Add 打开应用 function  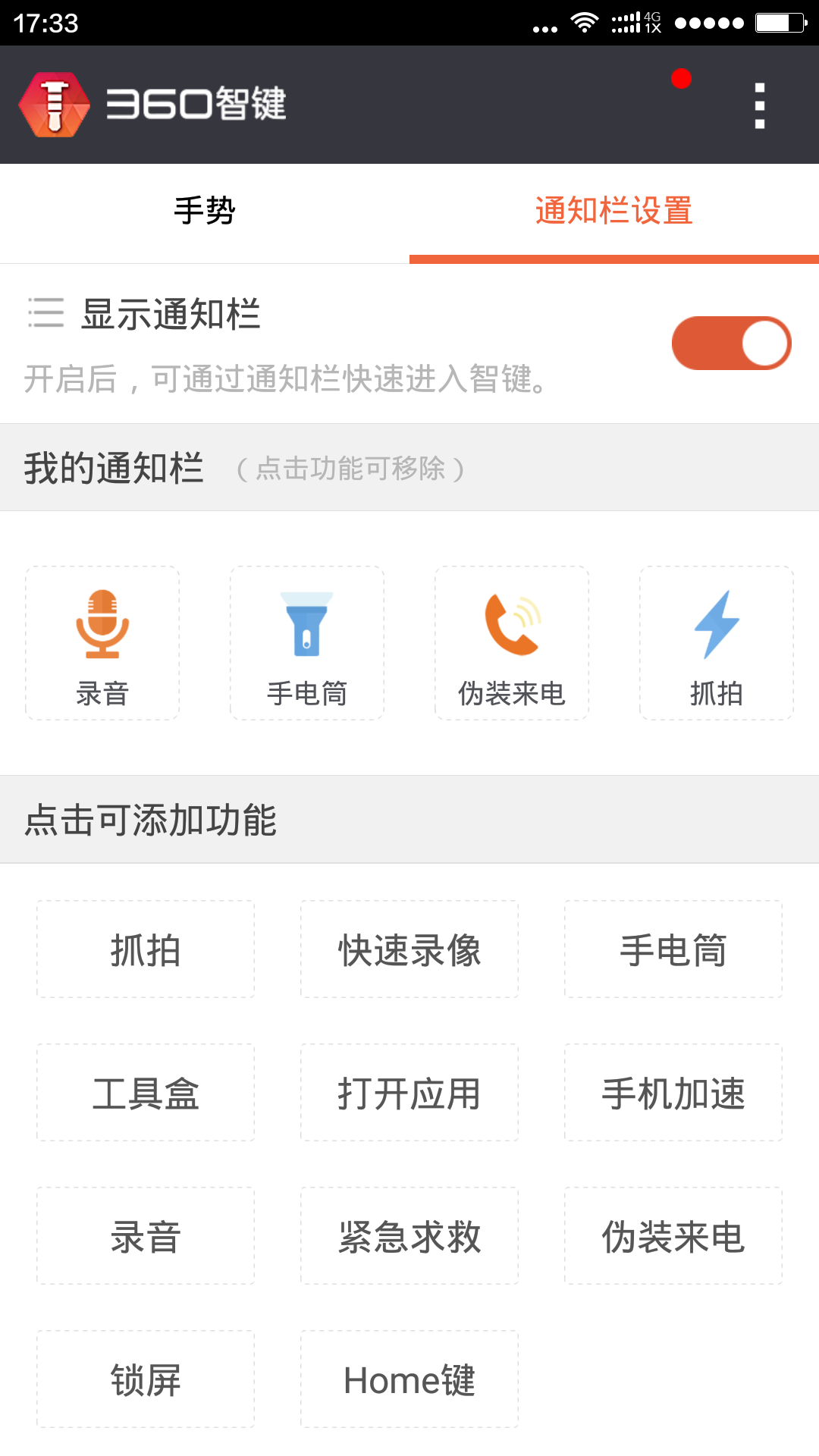tap(409, 1093)
